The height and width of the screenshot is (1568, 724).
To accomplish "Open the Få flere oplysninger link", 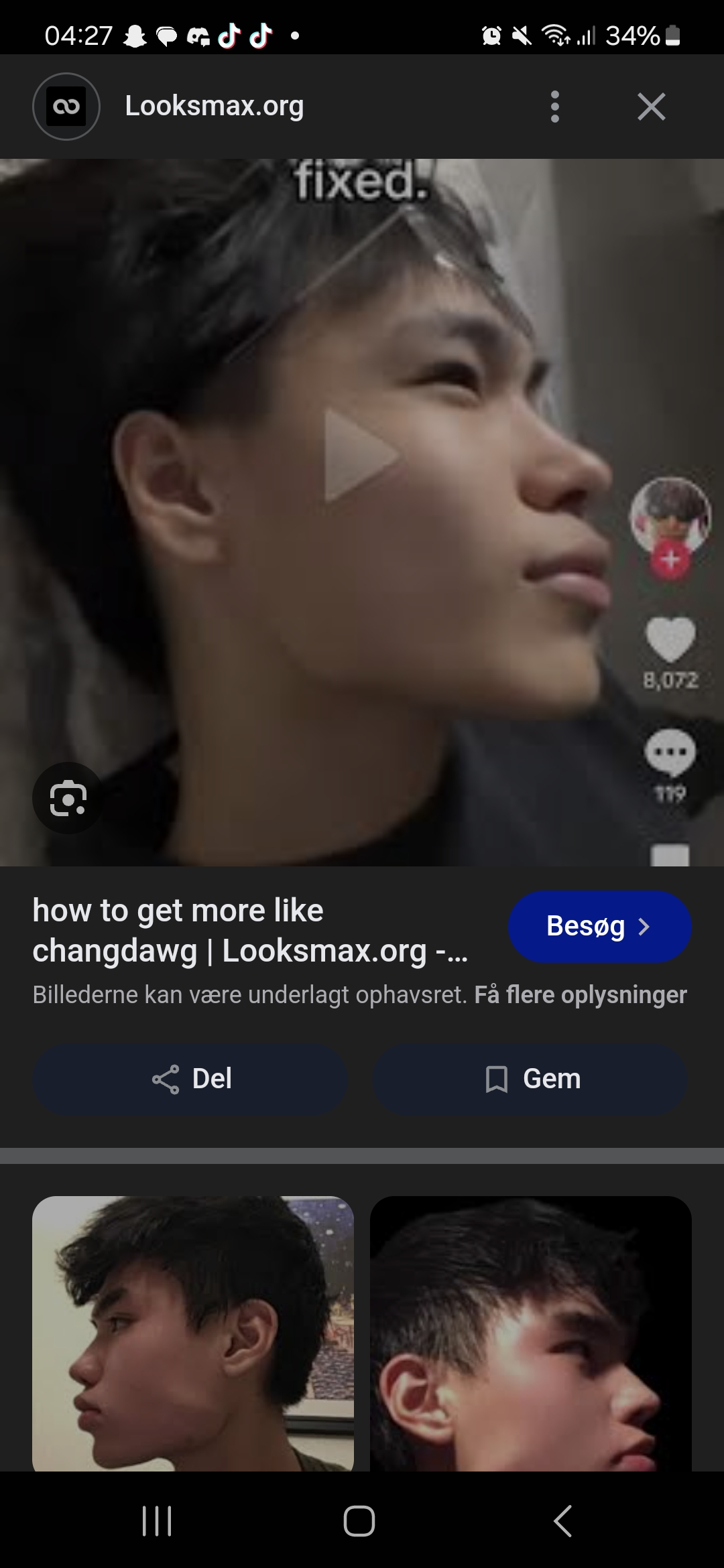I will pyautogui.click(x=581, y=995).
